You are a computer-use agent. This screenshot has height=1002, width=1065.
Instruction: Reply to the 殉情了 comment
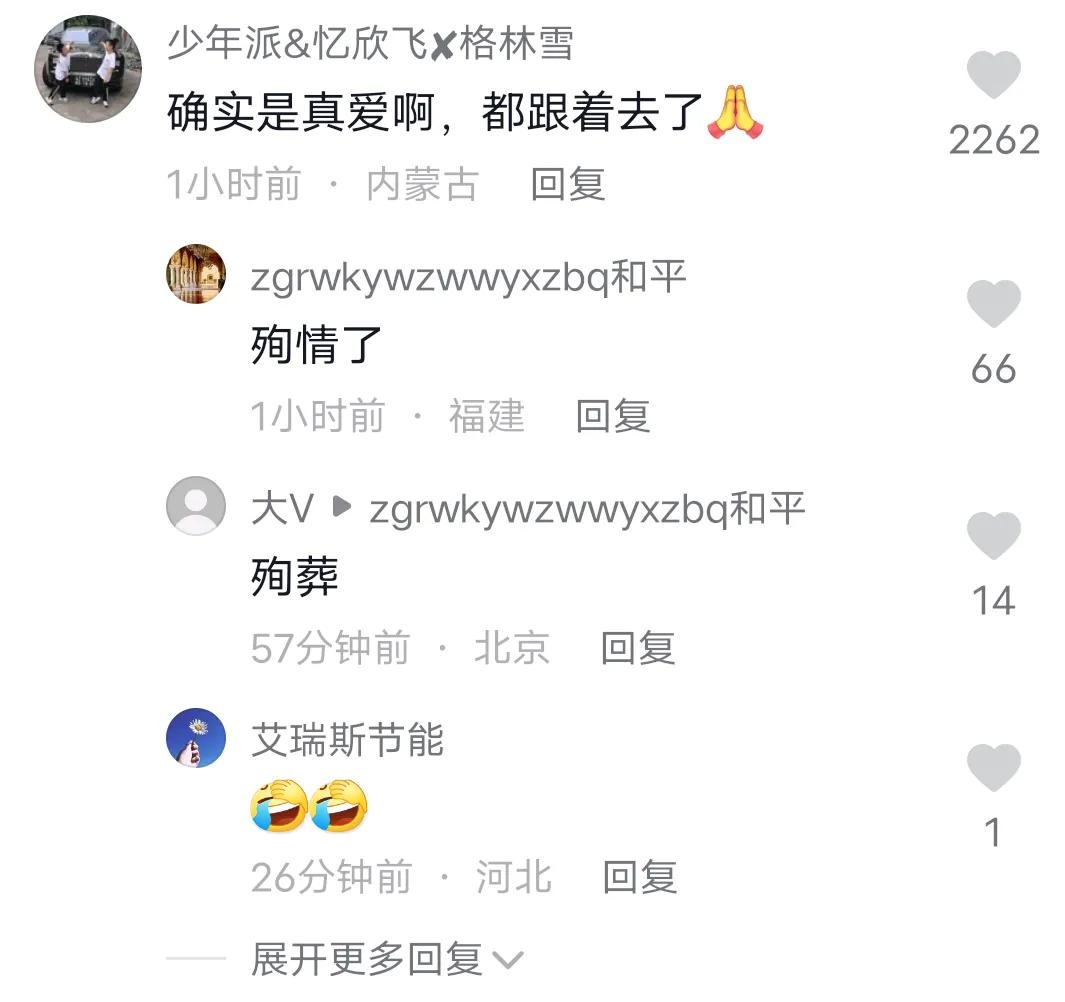point(613,416)
